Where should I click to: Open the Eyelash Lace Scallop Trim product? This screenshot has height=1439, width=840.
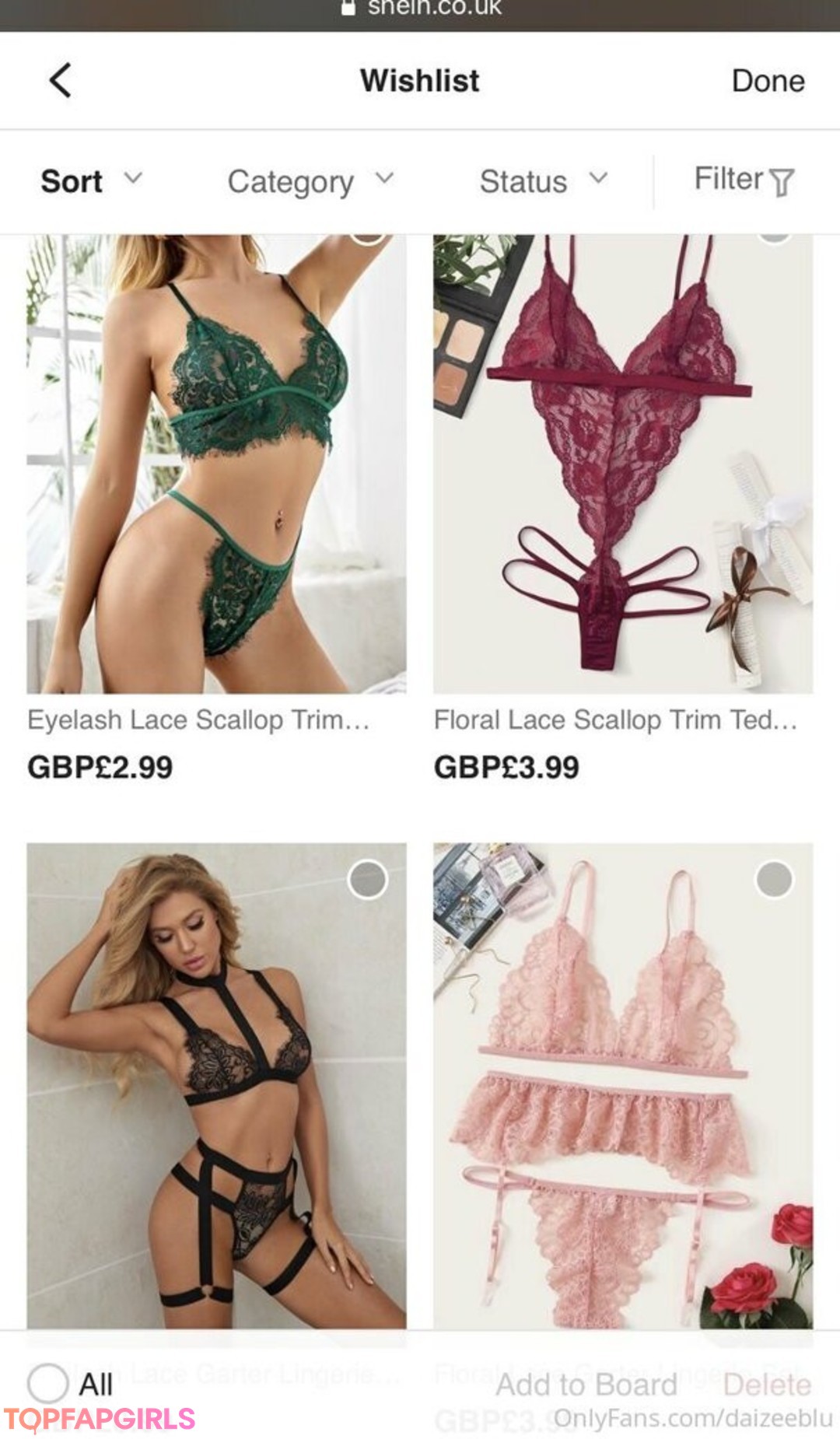coord(216,464)
